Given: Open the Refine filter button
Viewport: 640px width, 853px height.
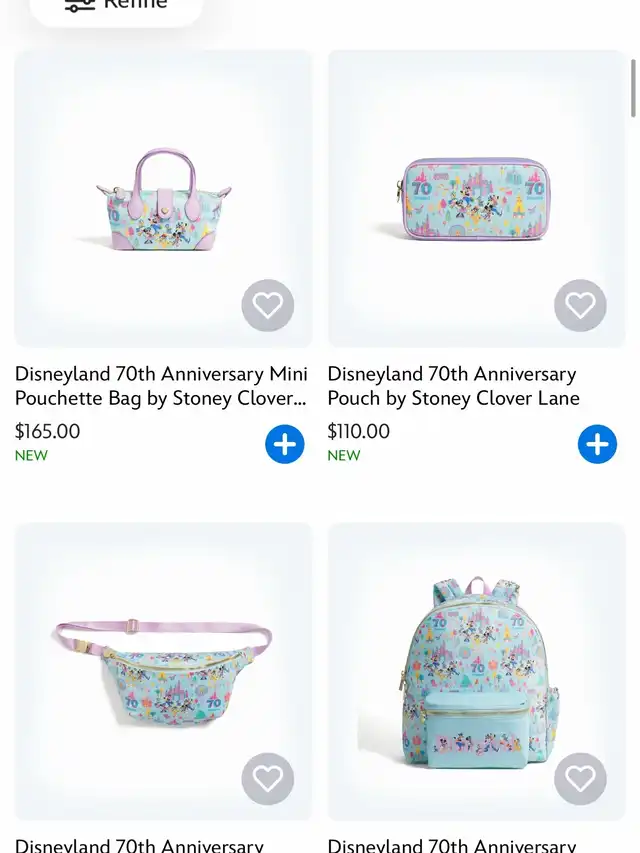Looking at the screenshot, I should (x=116, y=7).
